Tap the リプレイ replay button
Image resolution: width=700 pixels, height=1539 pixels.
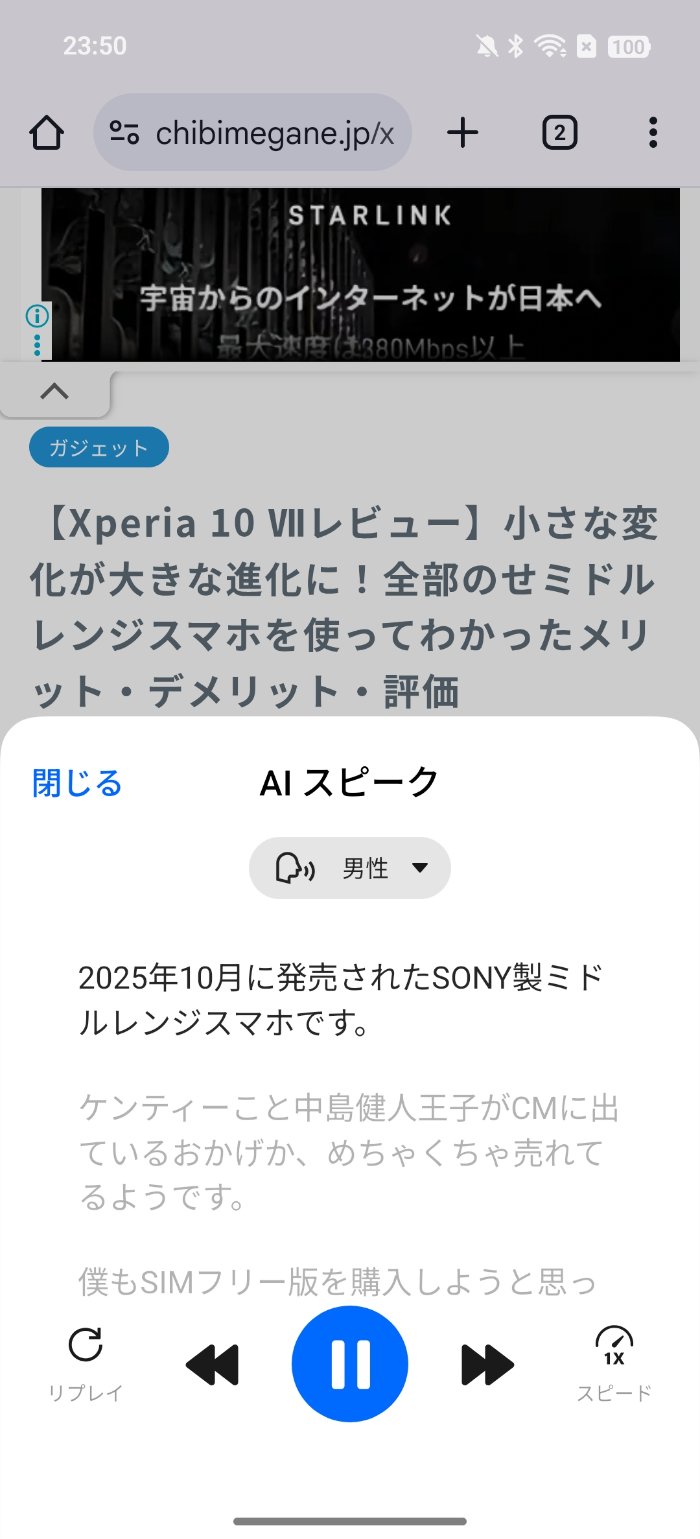click(x=86, y=1362)
